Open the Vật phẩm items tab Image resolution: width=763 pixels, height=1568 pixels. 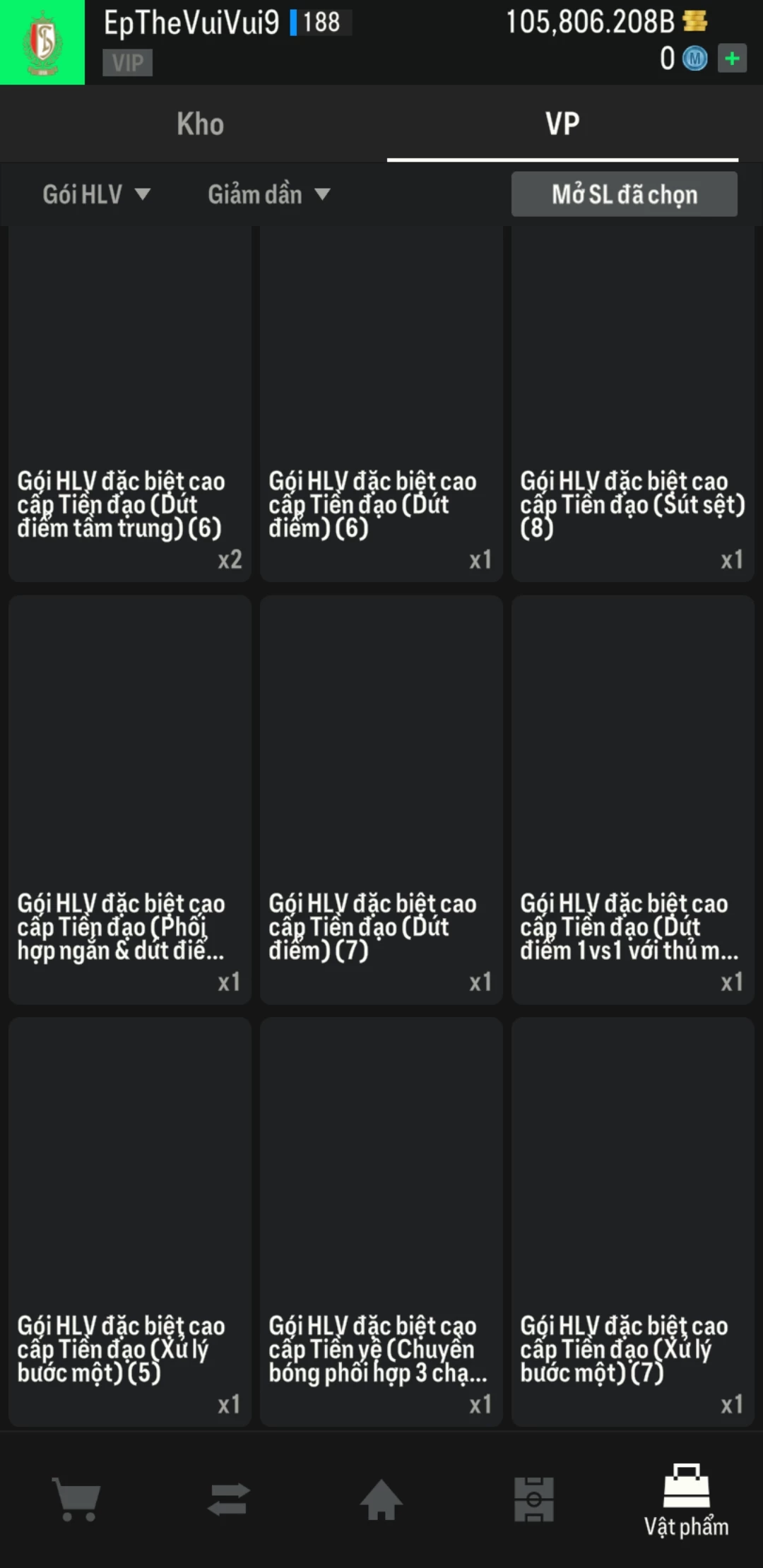click(686, 1500)
